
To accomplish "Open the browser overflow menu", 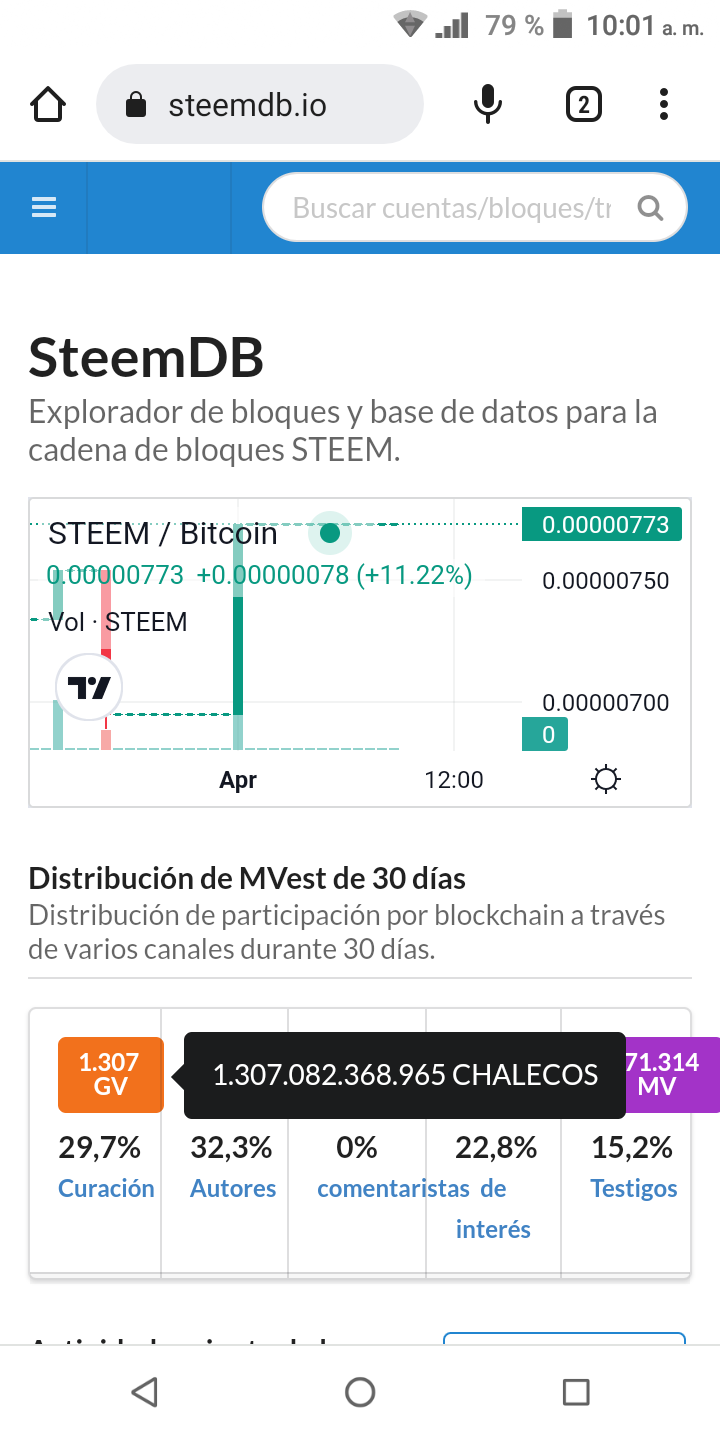I will click(664, 105).
